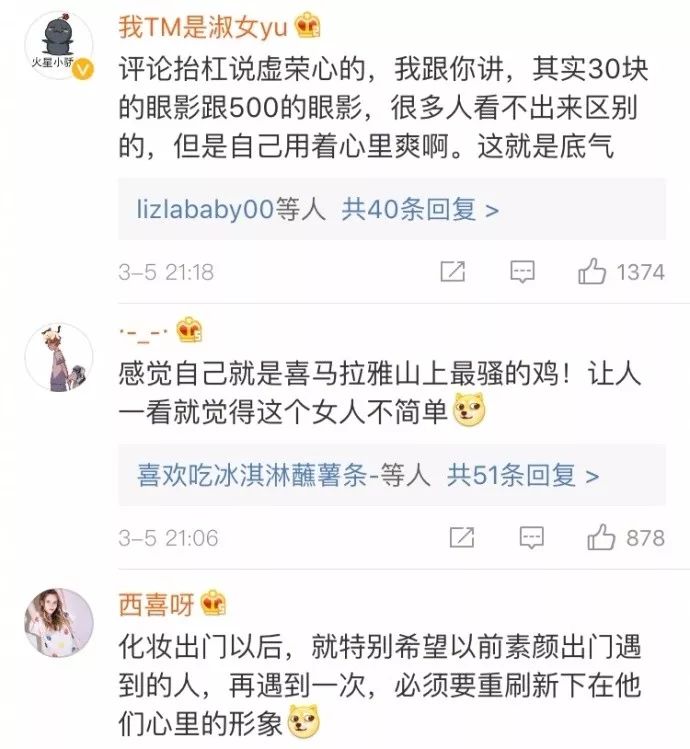Screen dimensions: 690x749
Task: Expand 共51条回复 replies
Action: point(522,475)
